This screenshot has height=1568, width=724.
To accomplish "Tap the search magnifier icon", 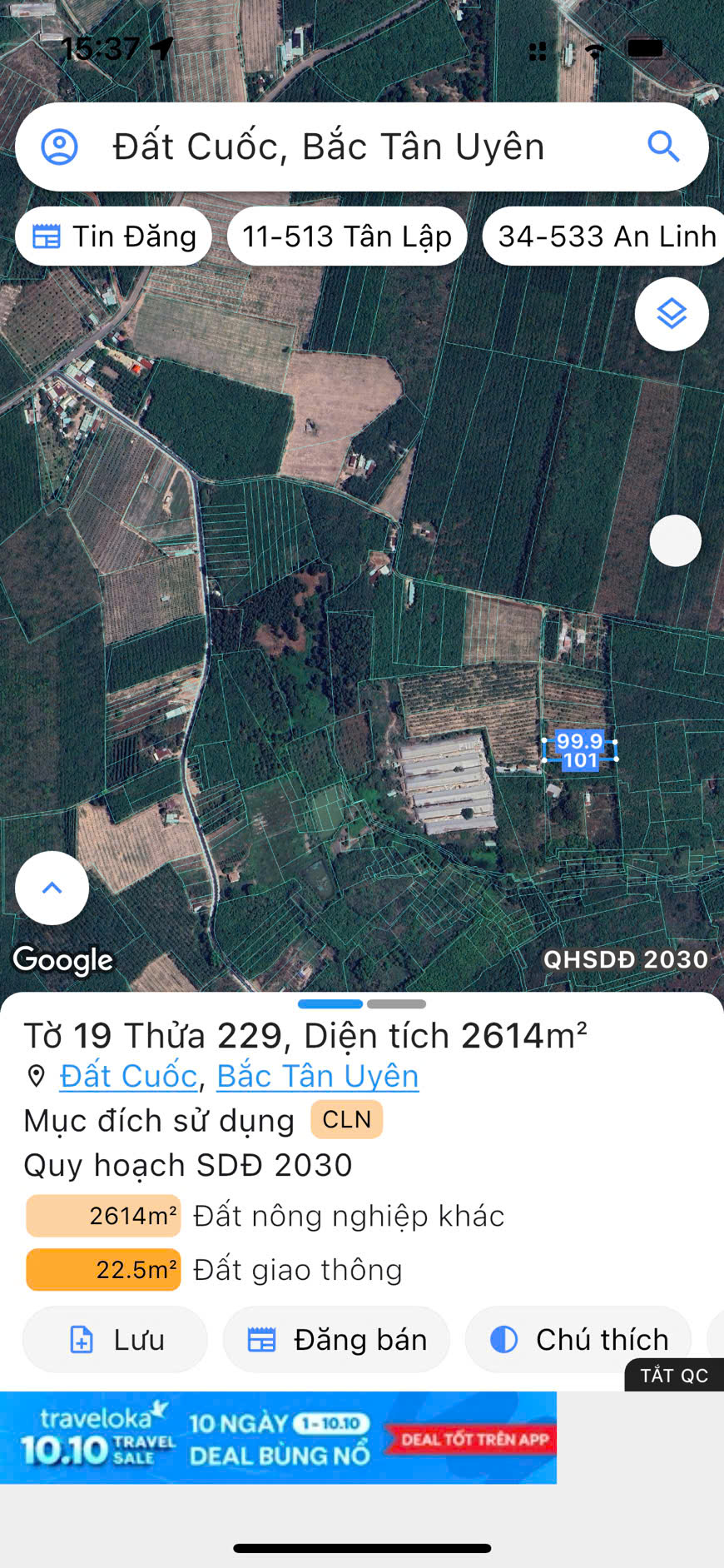I will point(663,147).
